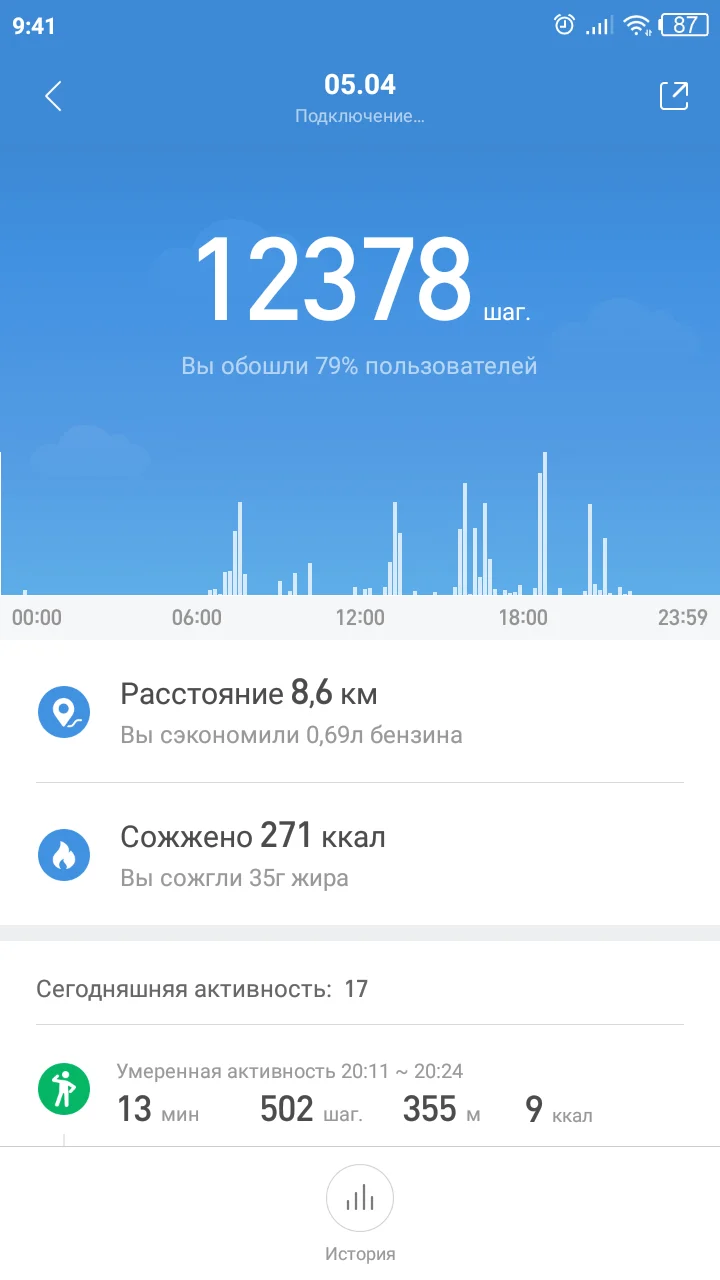Open История at the bottom of the screen
Screen dimensions: 720x1280
(x=360, y=1253)
